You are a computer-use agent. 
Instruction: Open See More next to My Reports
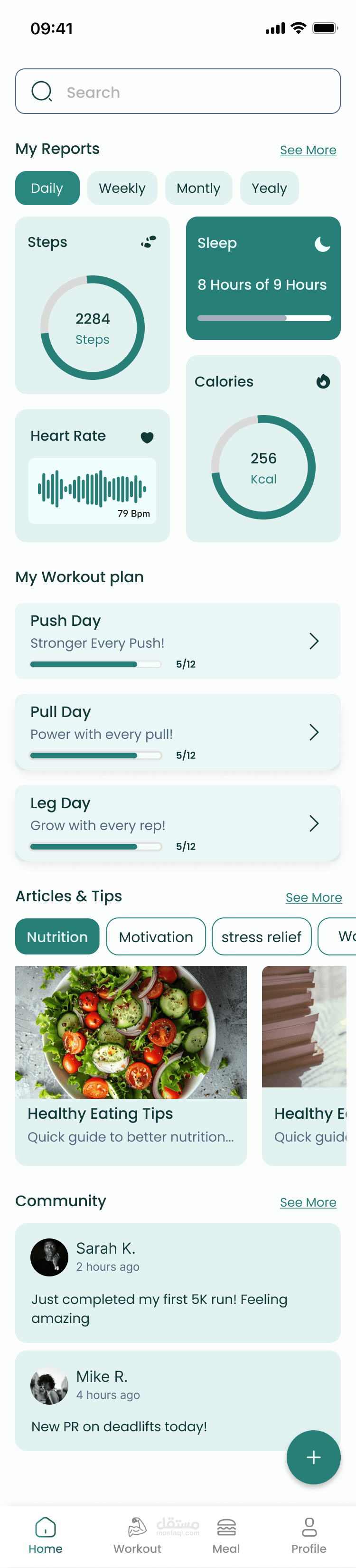click(x=308, y=151)
